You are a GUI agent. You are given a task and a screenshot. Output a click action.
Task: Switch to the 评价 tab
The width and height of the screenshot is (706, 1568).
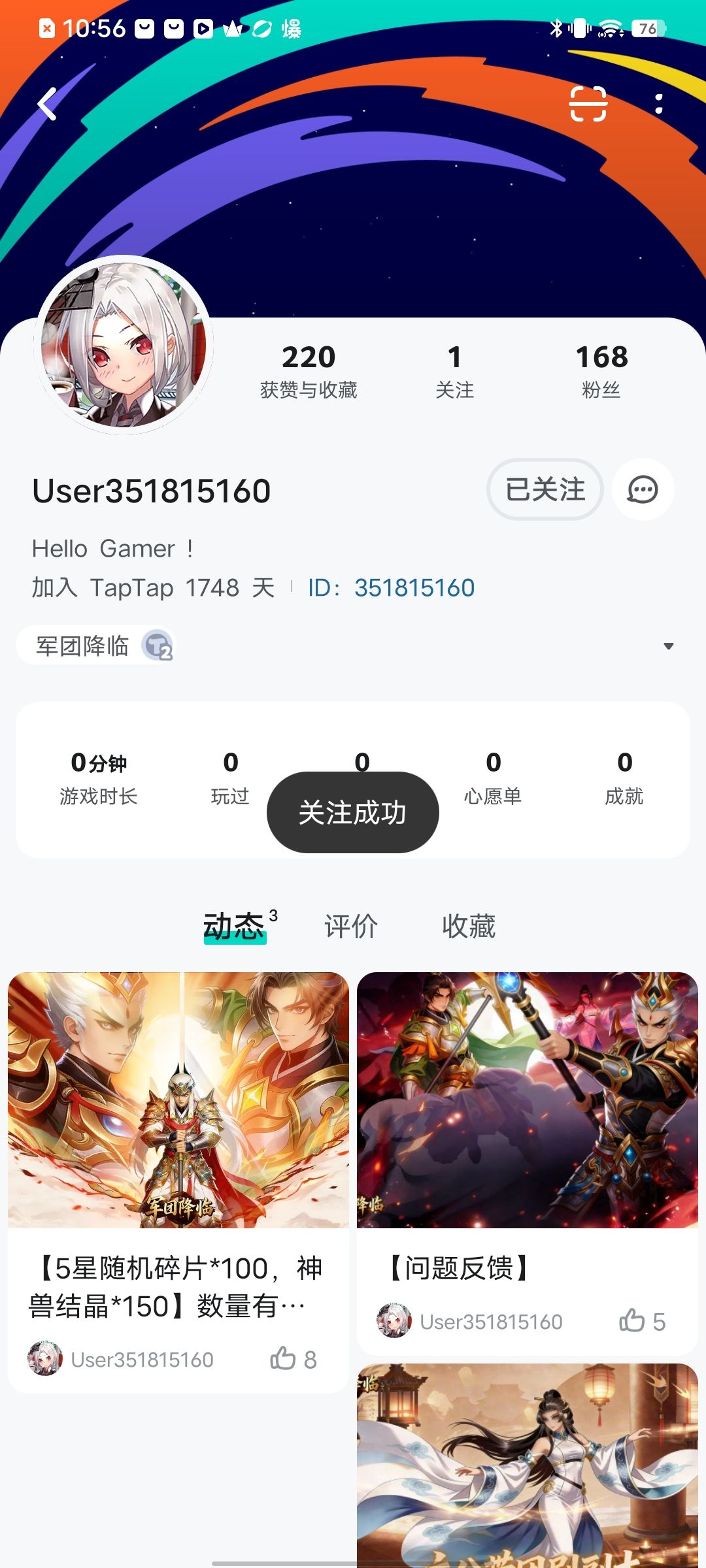[351, 926]
